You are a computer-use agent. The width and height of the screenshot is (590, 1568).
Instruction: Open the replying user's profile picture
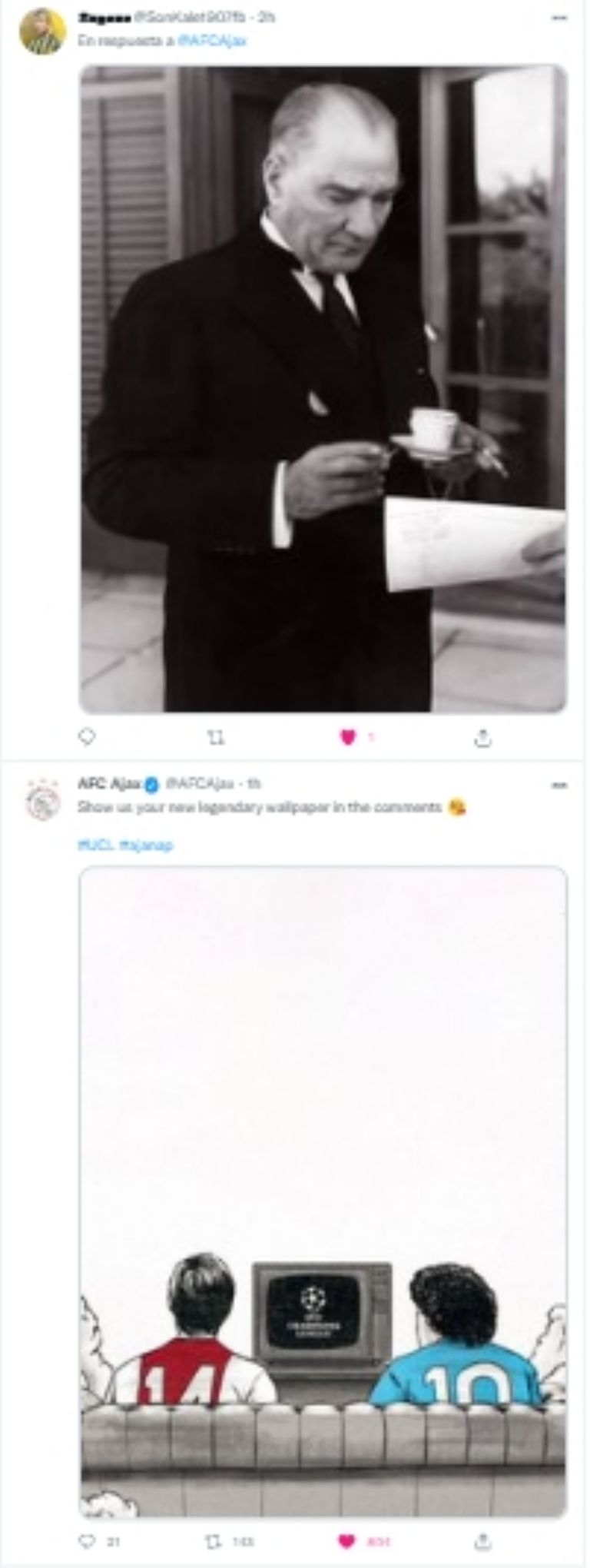pyautogui.click(x=42, y=32)
